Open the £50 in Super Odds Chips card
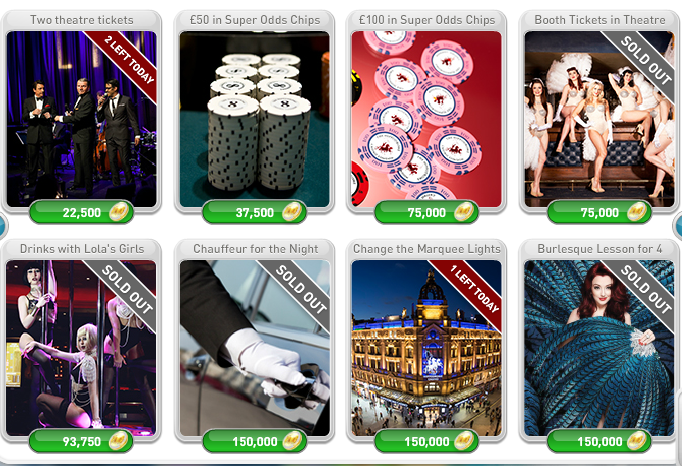 (x=254, y=118)
